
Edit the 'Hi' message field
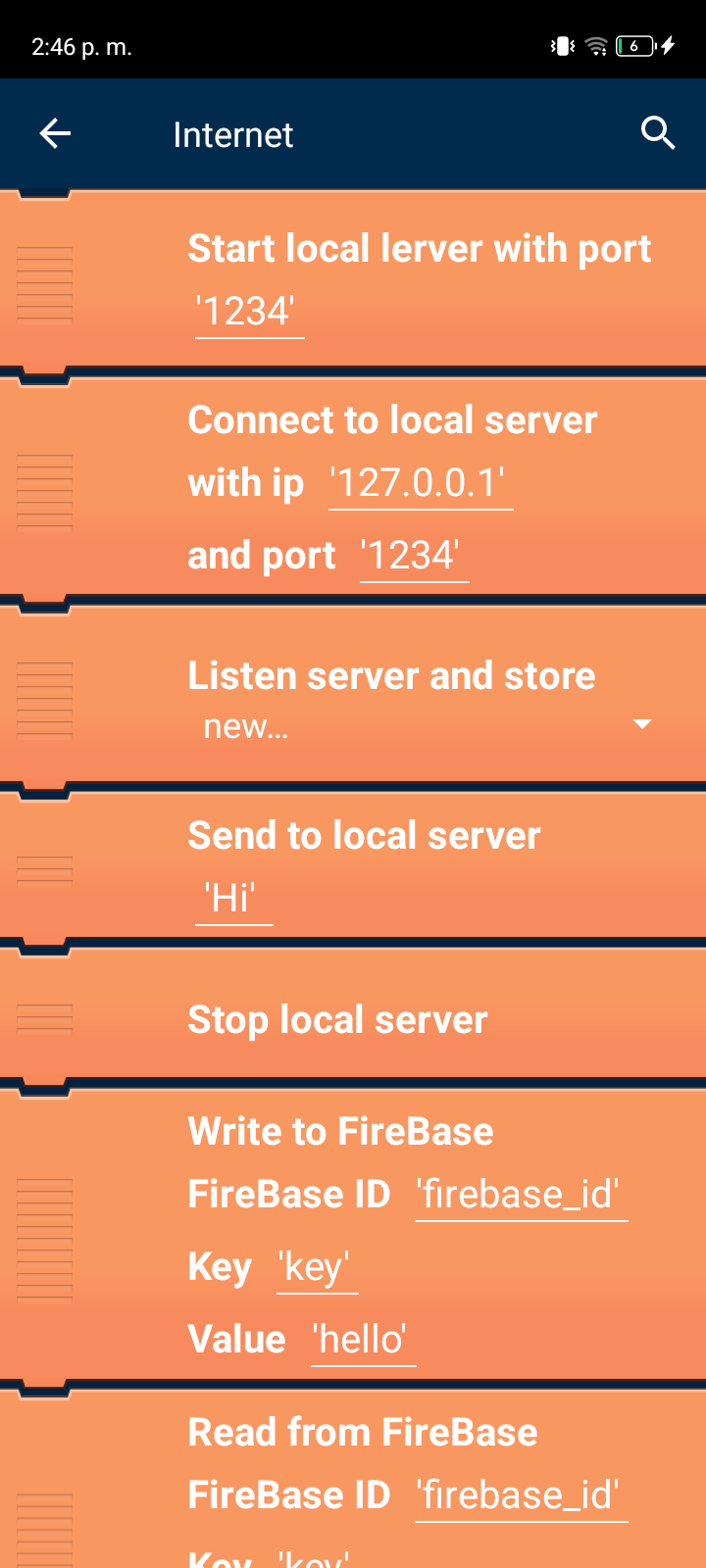tap(233, 899)
